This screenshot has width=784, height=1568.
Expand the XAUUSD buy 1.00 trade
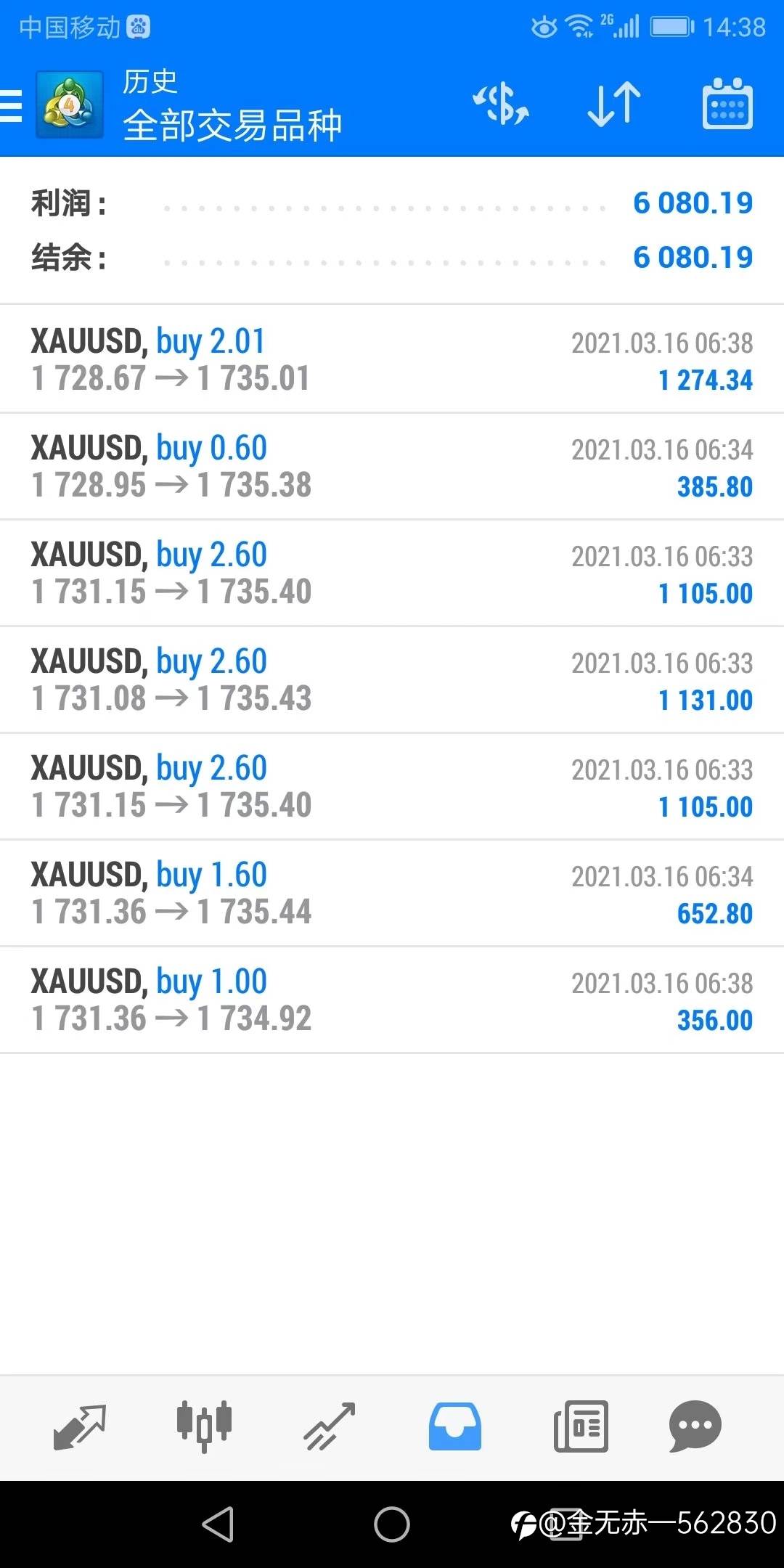pos(392,1000)
